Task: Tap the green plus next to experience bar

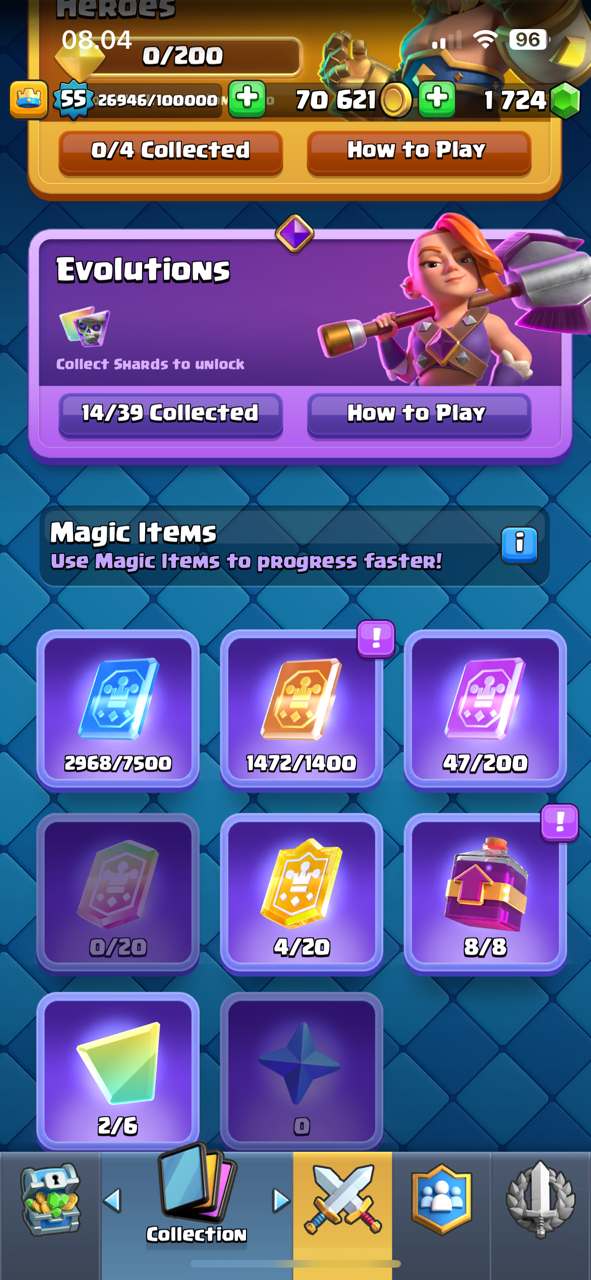Action: 247,99
